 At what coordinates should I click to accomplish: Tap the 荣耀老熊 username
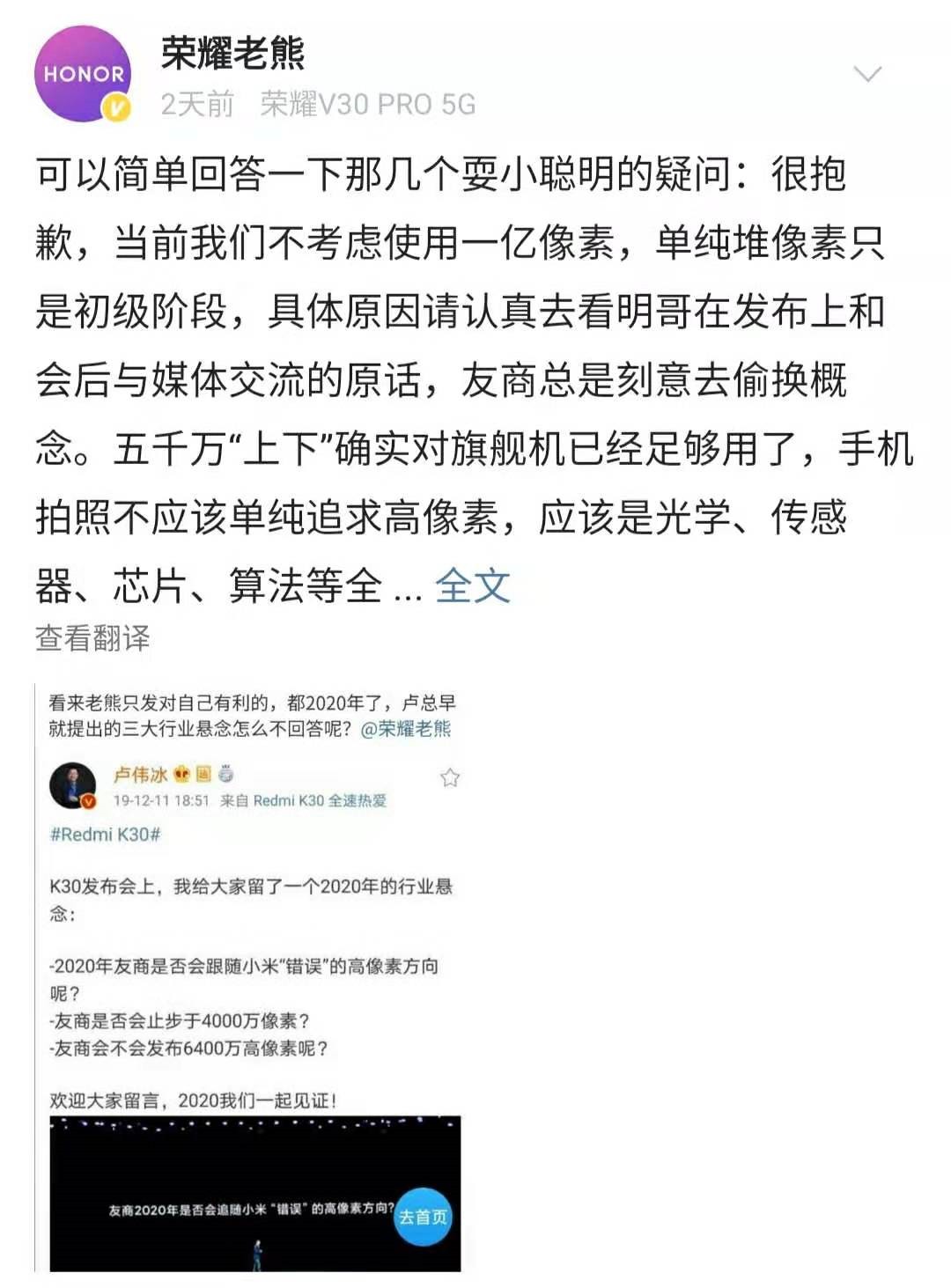pos(232,53)
